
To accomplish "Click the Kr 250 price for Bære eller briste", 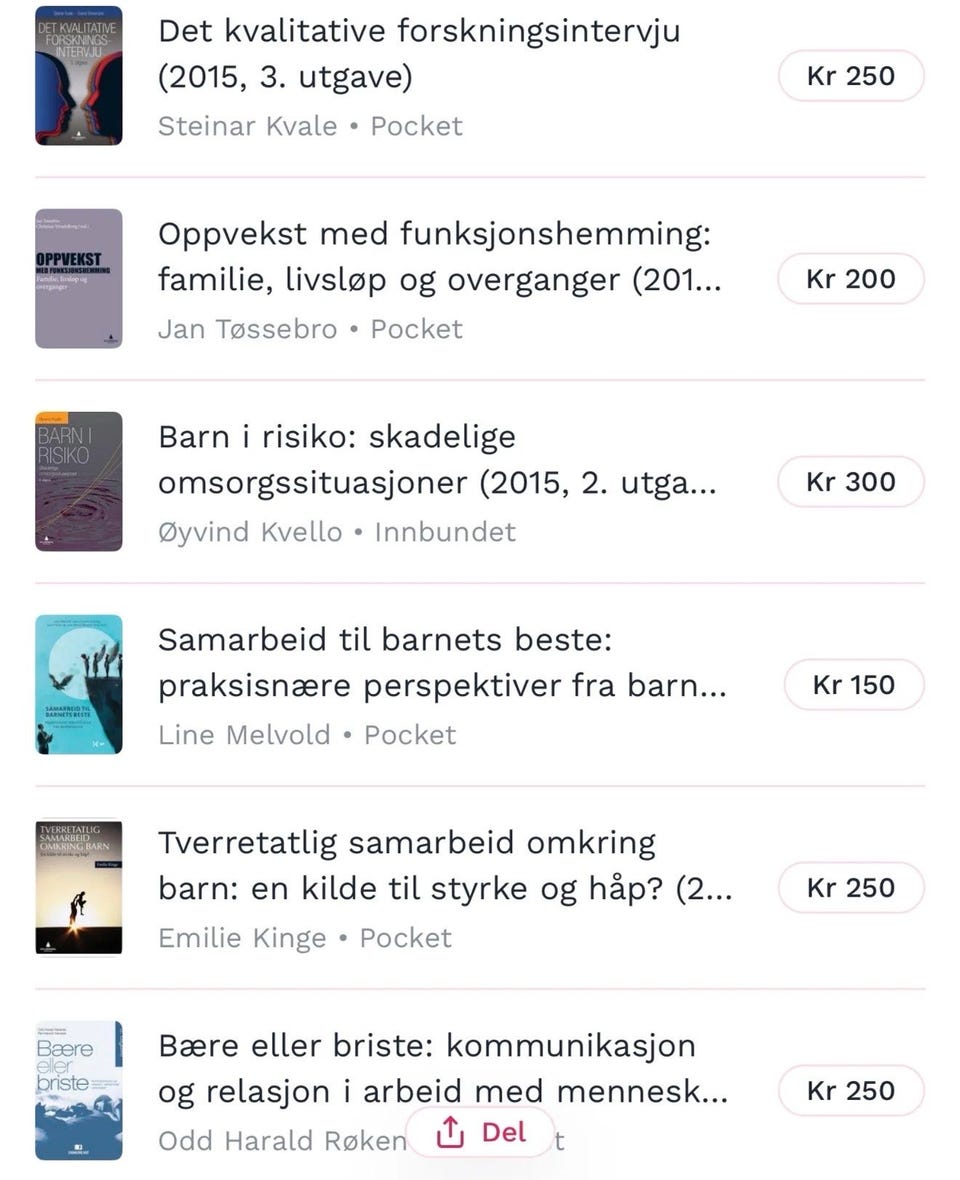I will (850, 1091).
